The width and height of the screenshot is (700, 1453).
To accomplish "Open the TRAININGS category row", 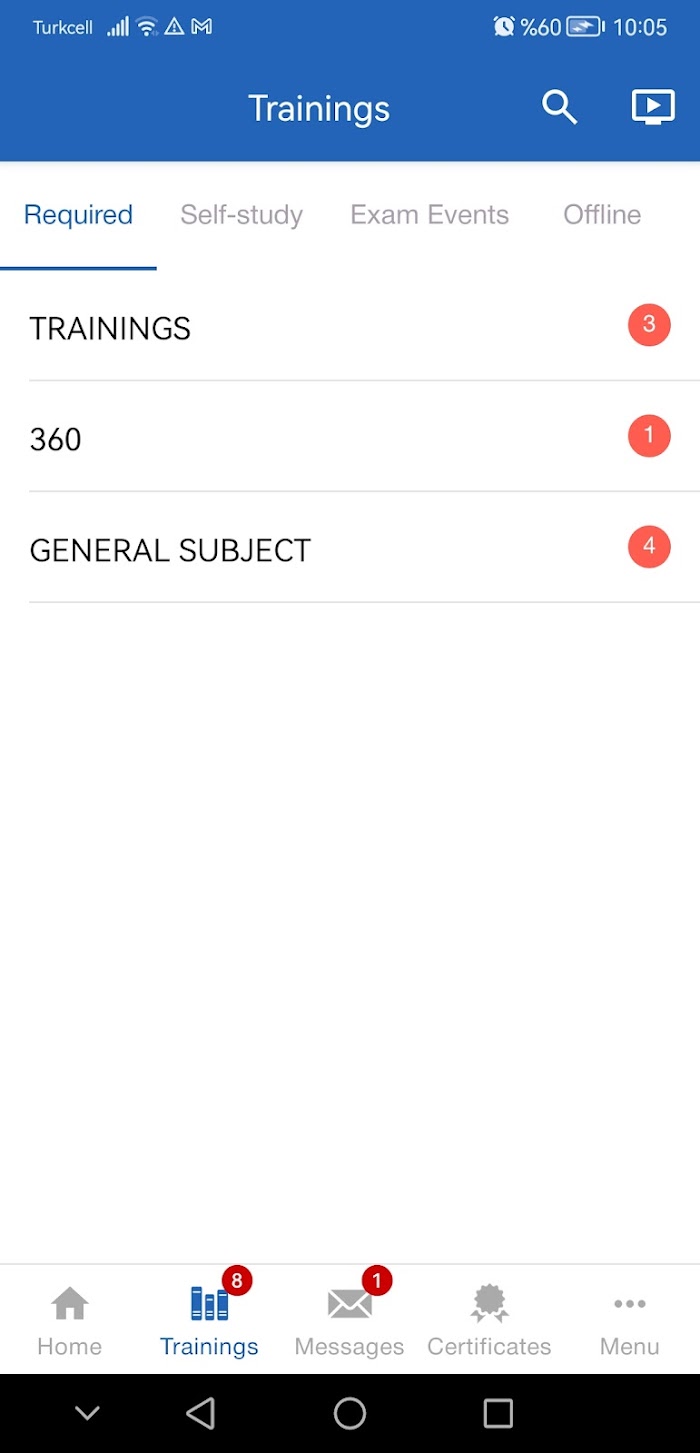I will click(x=350, y=326).
